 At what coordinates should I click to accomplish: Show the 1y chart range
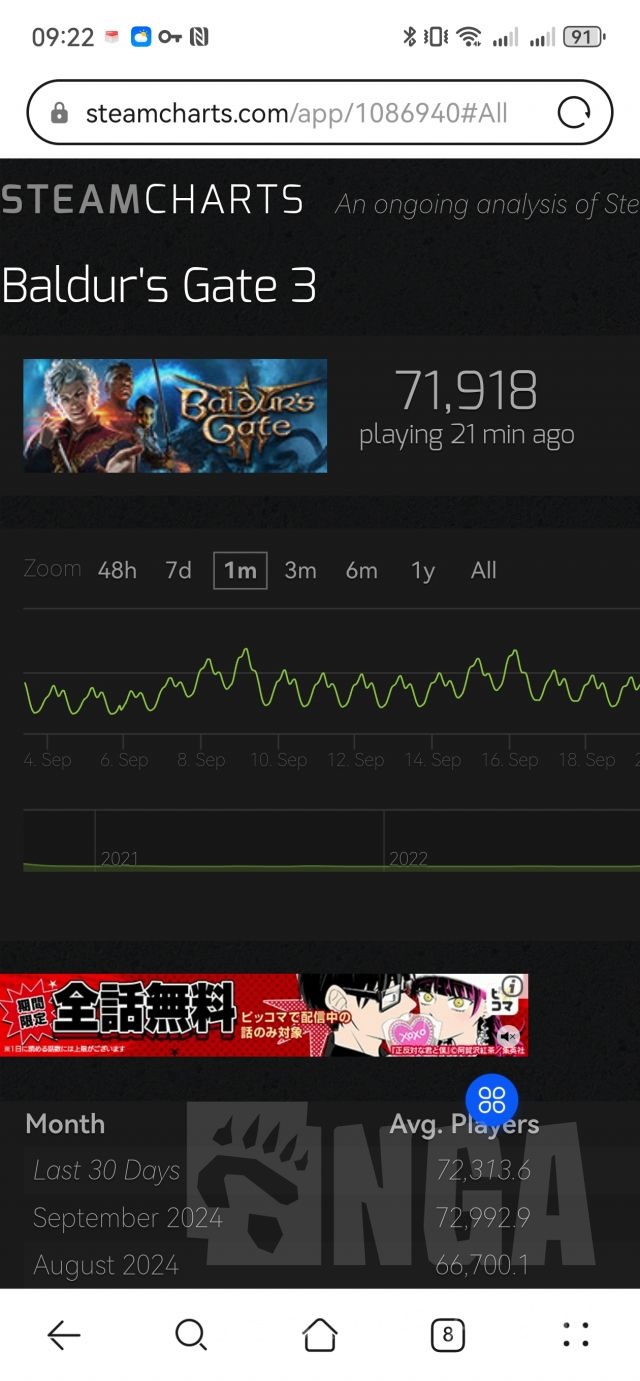coord(423,571)
